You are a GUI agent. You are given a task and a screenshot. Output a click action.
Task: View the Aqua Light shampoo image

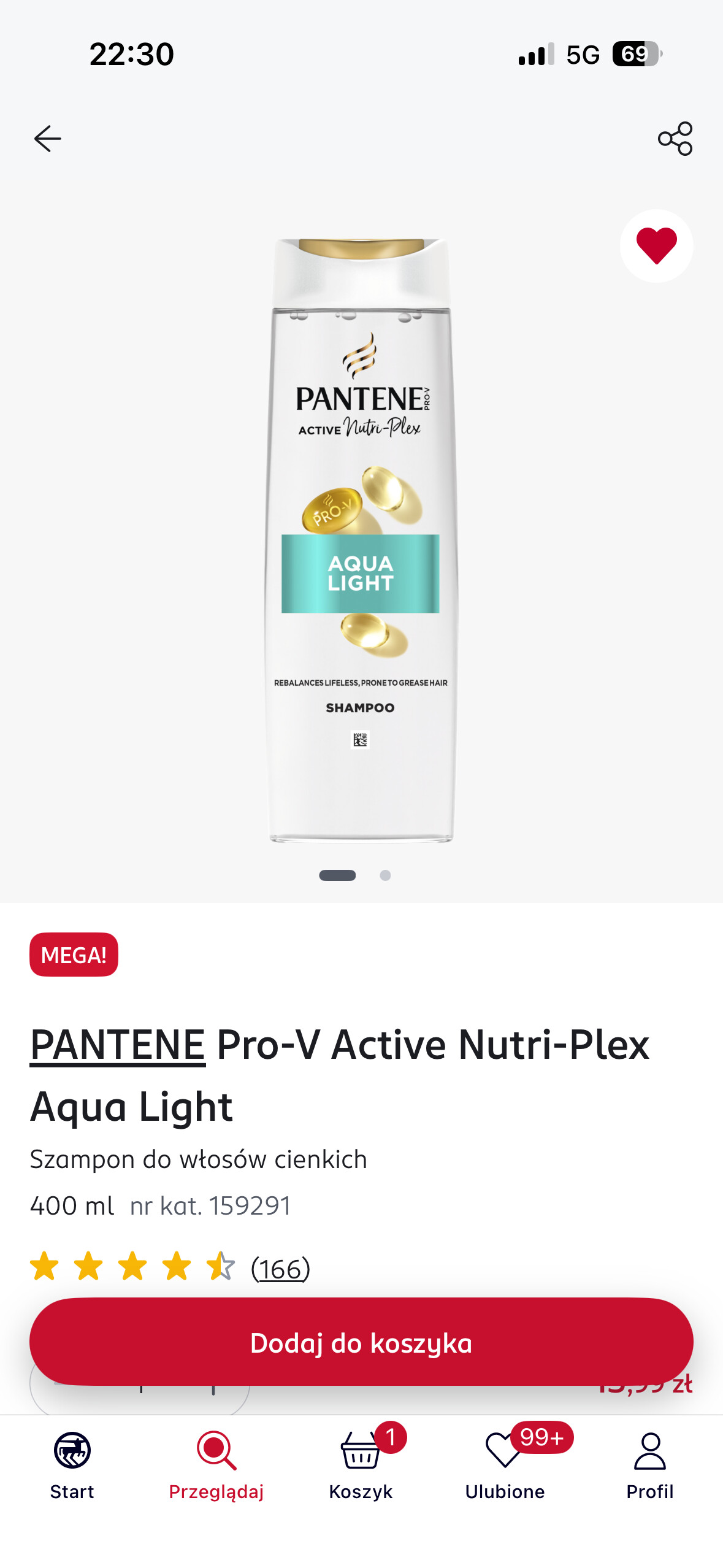pos(361,540)
